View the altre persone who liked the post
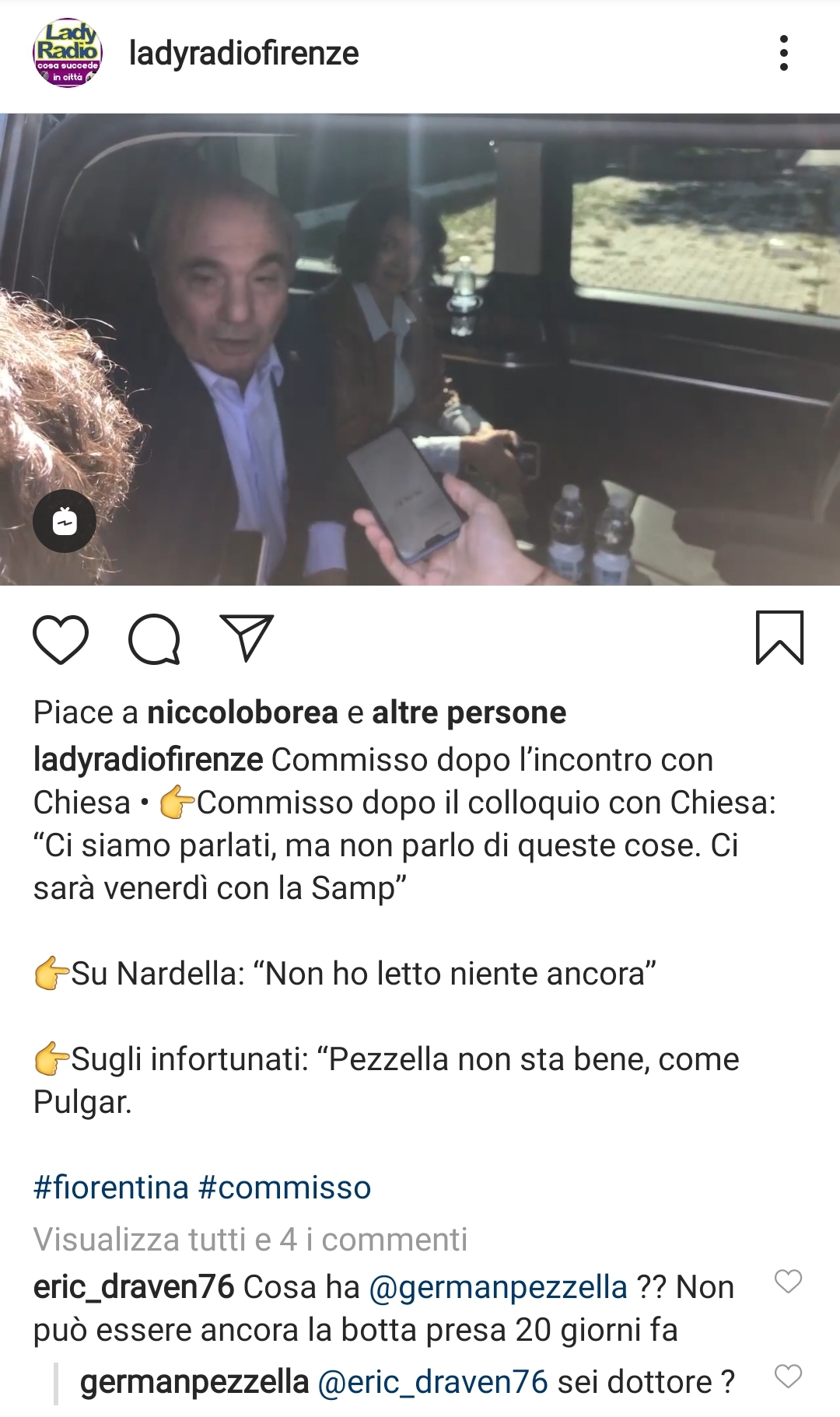 469,712
